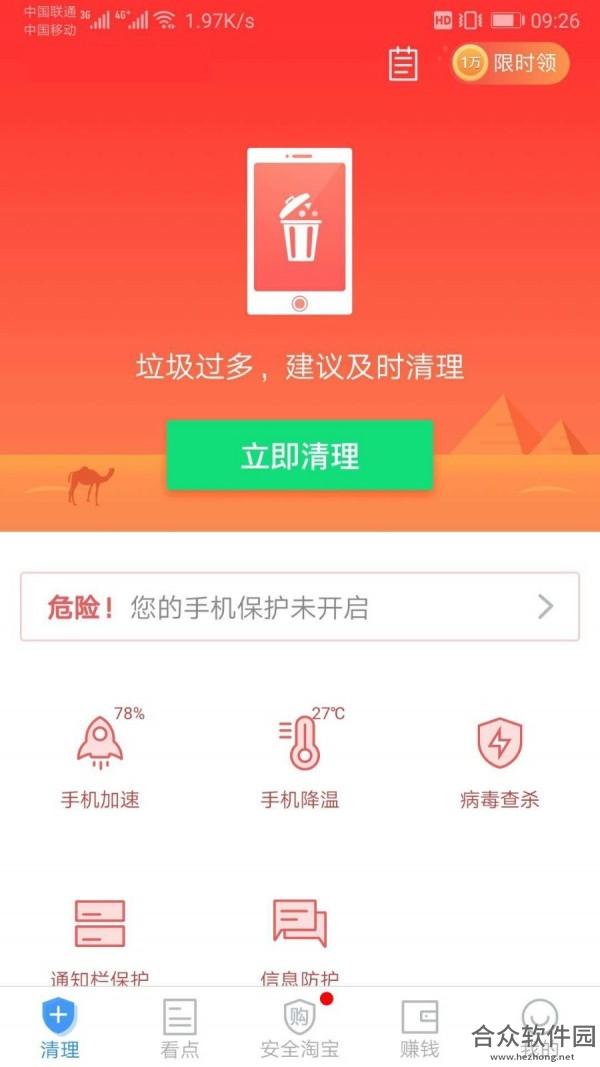Tap the green 立即清理 button
This screenshot has height=1067, width=600.
[299, 455]
